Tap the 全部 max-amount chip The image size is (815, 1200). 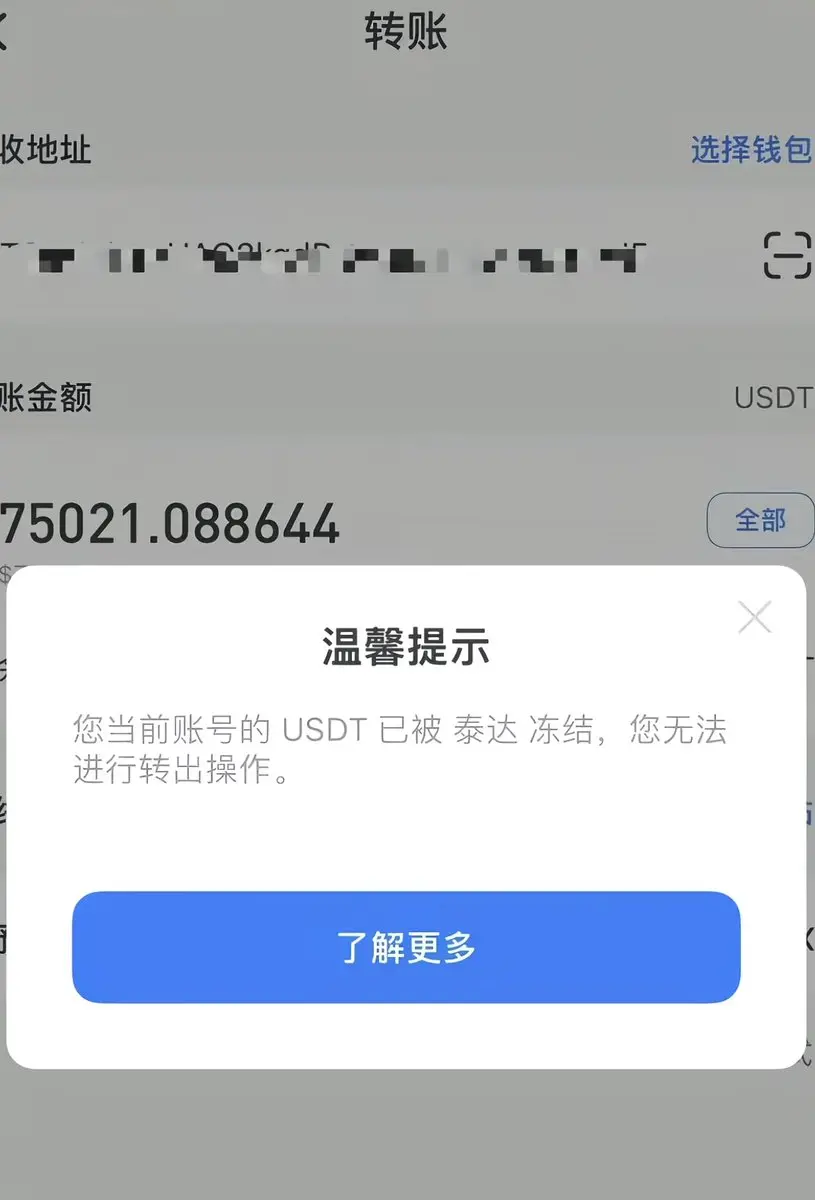(760, 519)
